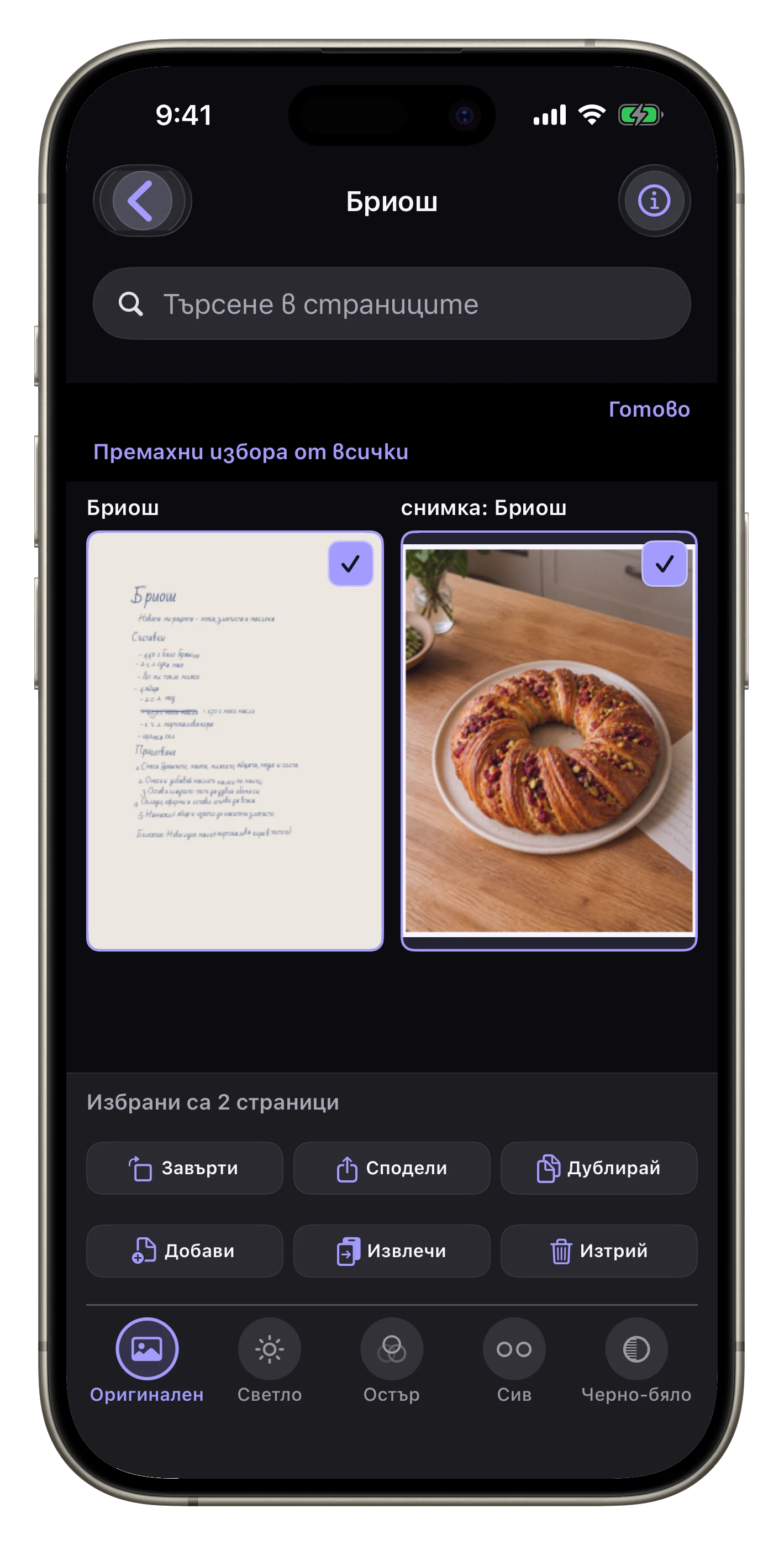
Task: Tap Готово to finish selection
Action: (649, 409)
